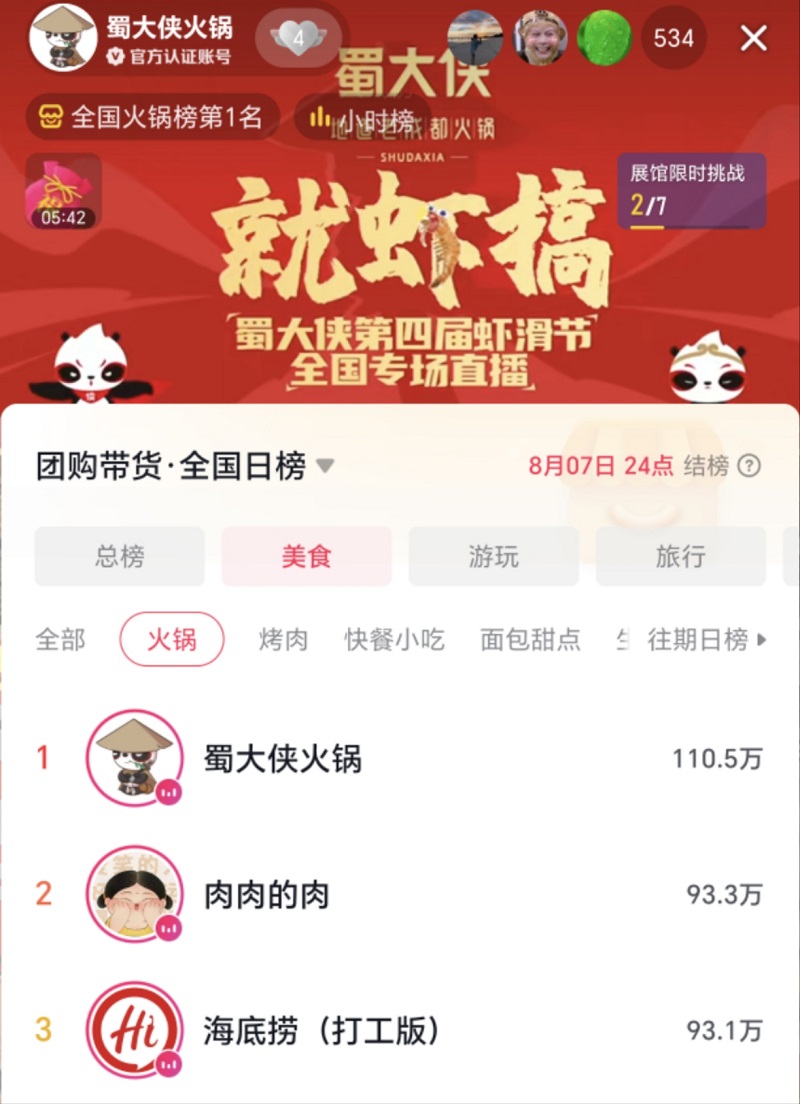Switch to the 游玩 tab
Viewport: 800px width, 1104px height.
point(493,556)
